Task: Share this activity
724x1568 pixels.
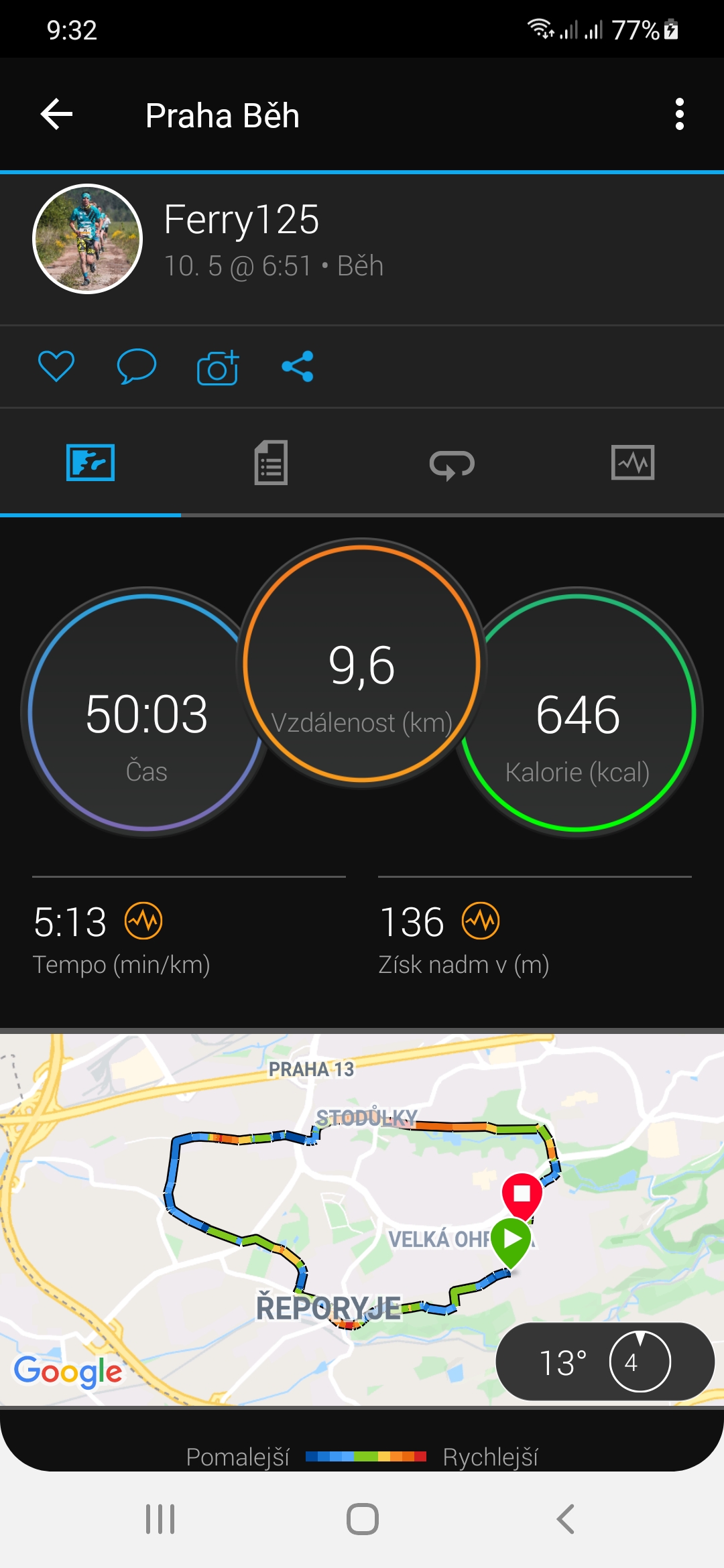Action: point(298,367)
